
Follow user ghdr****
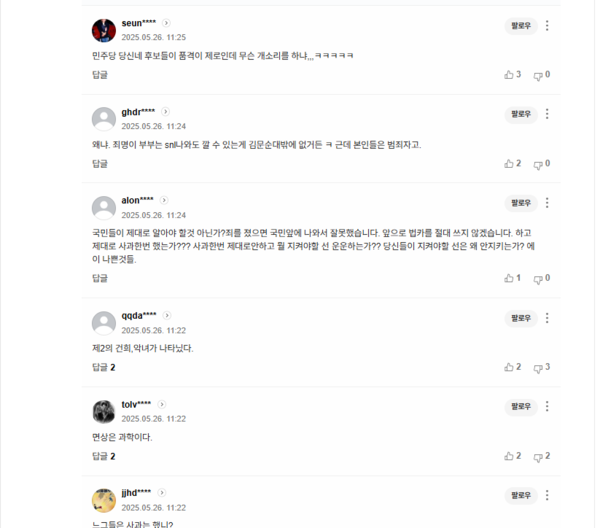(520, 114)
